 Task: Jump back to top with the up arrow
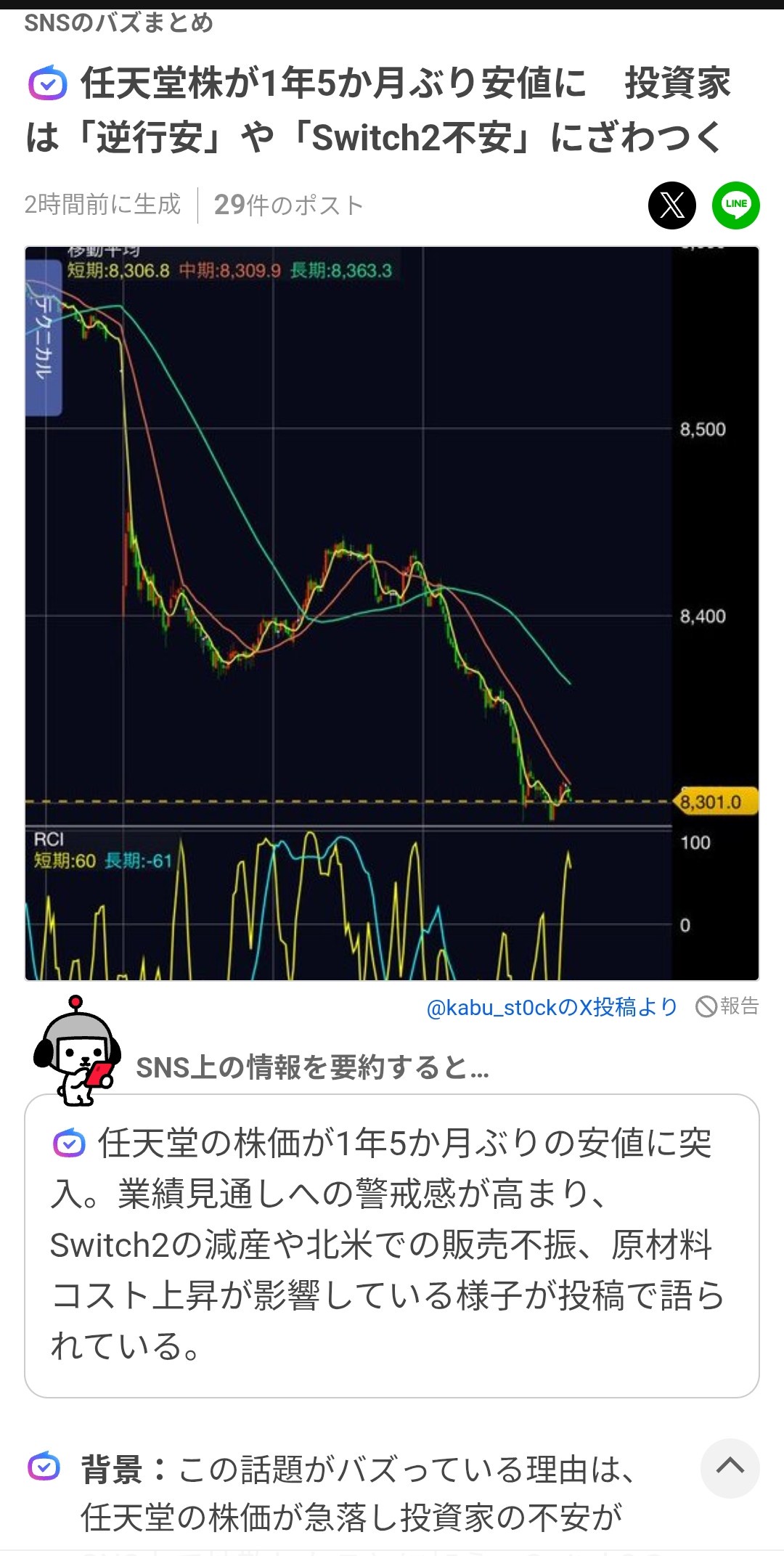tap(730, 1467)
